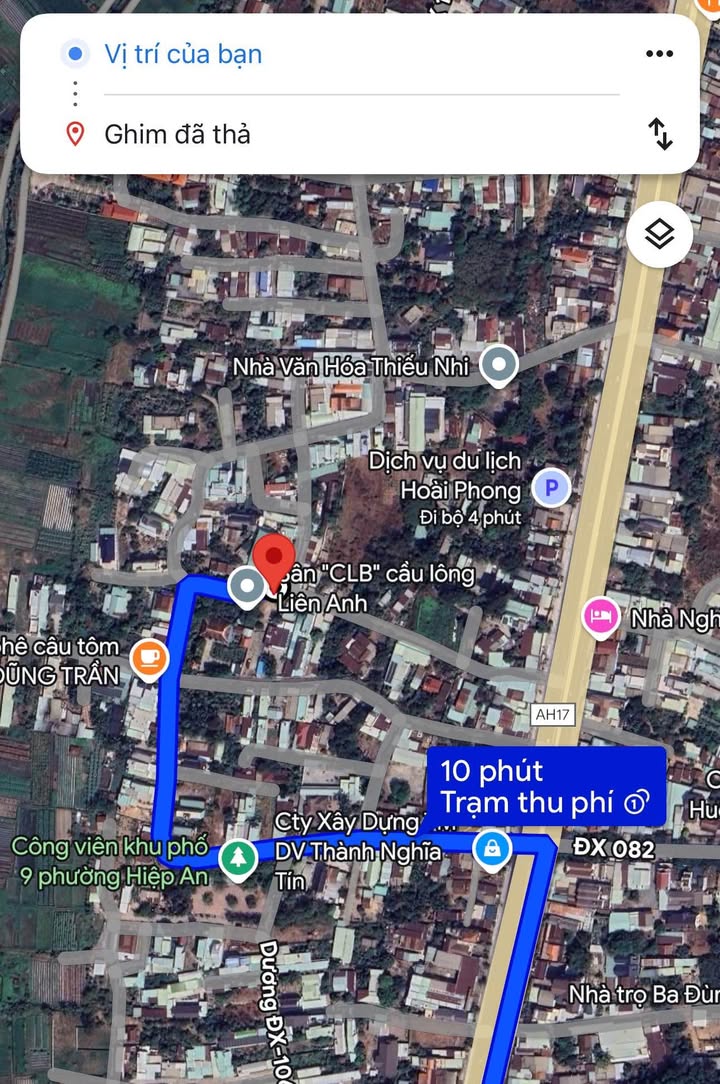Swap start and destination points
Image resolution: width=720 pixels, height=1084 pixels.
point(660,133)
